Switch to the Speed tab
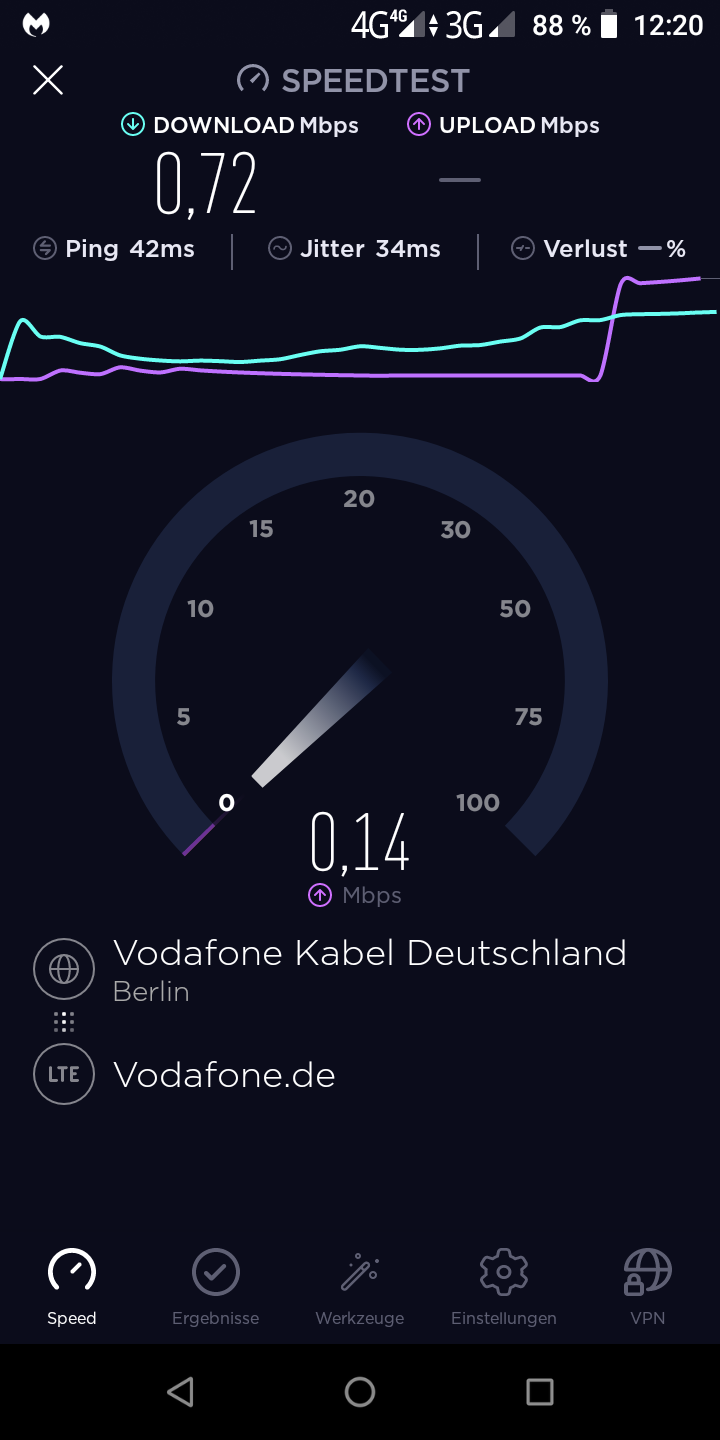Viewport: 720px width, 1440px height. pyautogui.click(x=72, y=1286)
